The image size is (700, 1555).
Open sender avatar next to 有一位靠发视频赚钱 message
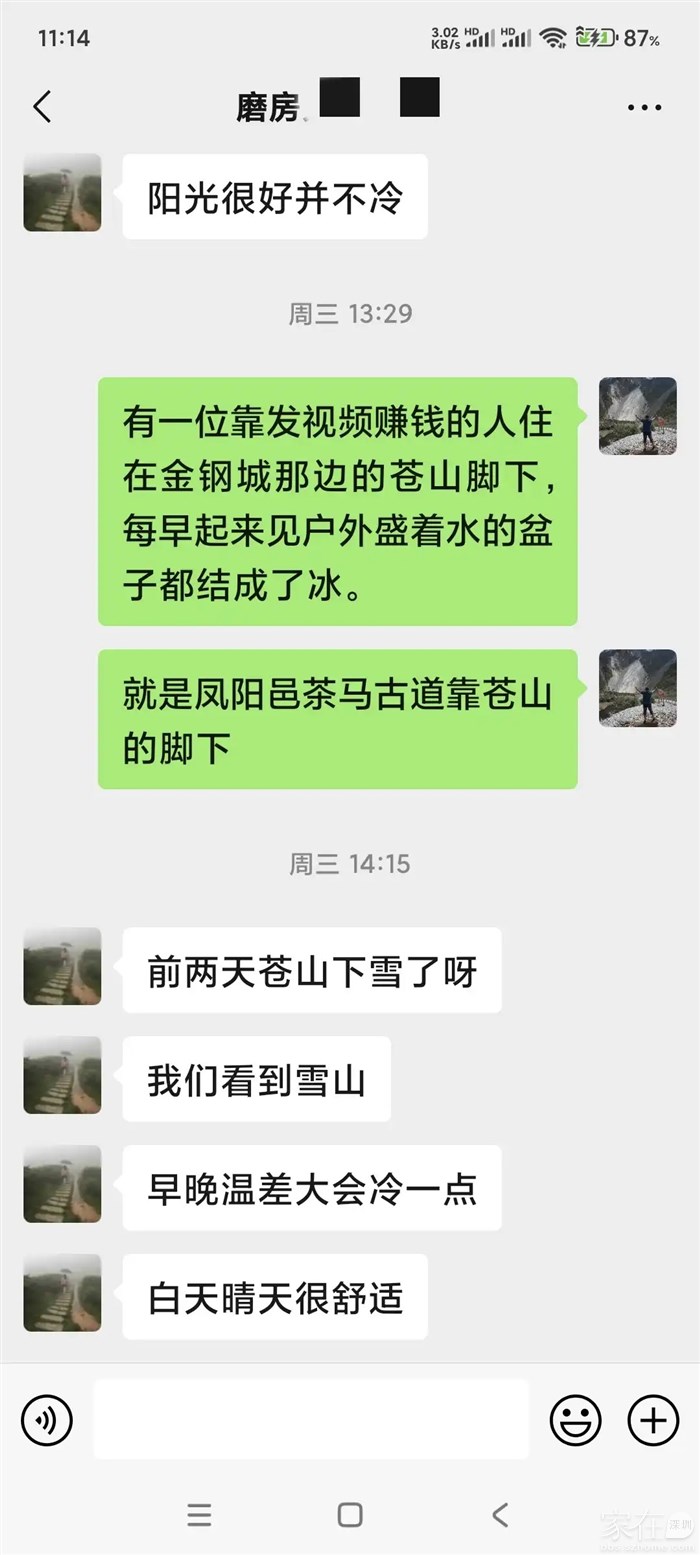638,416
